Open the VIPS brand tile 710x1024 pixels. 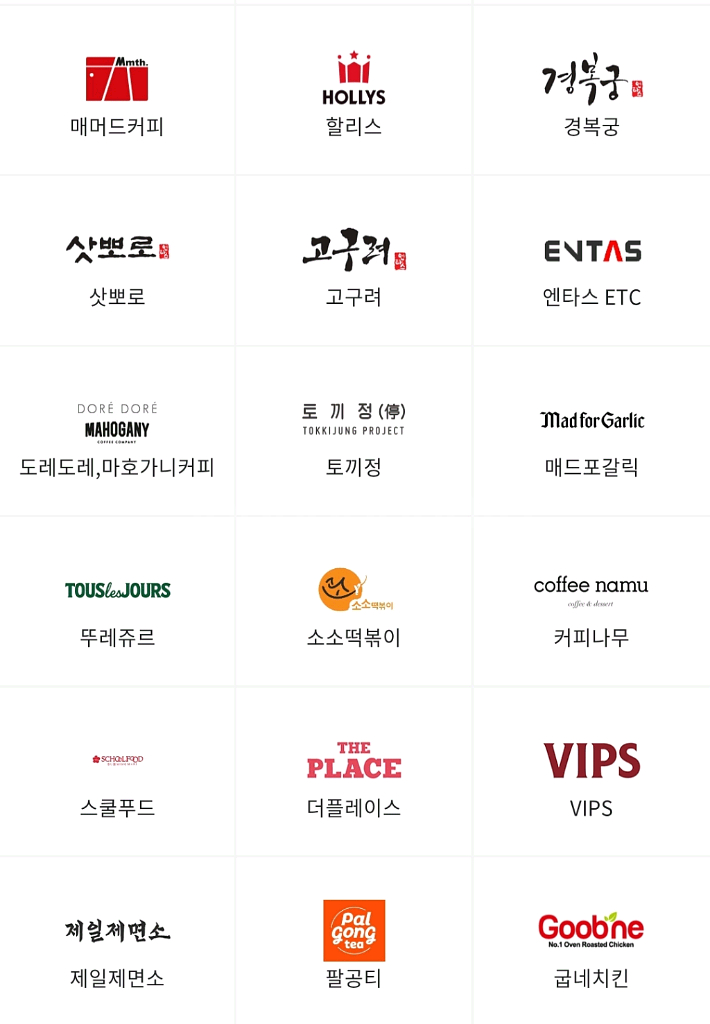point(591,777)
